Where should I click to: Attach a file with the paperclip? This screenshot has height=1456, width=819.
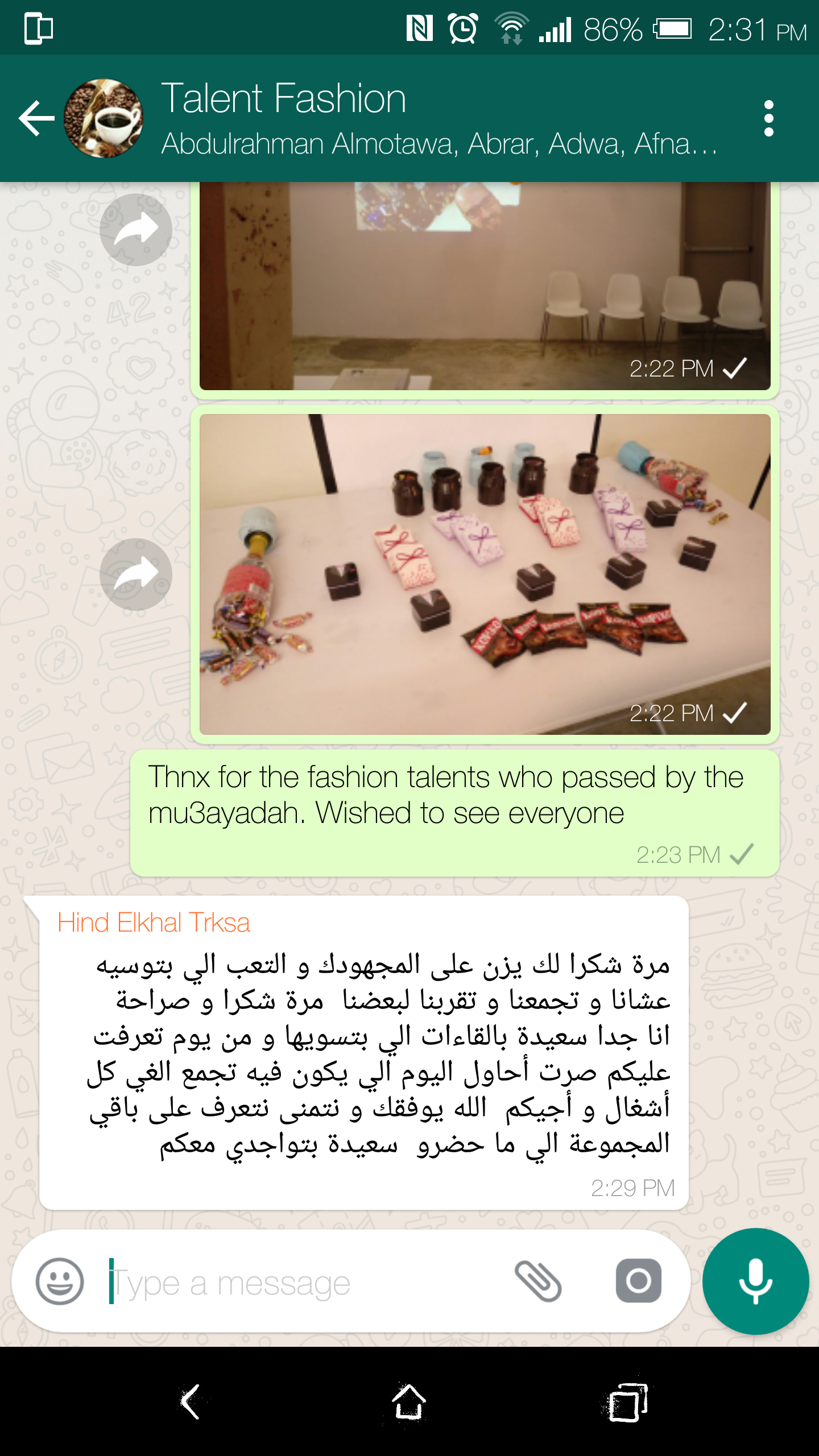[x=538, y=1281]
